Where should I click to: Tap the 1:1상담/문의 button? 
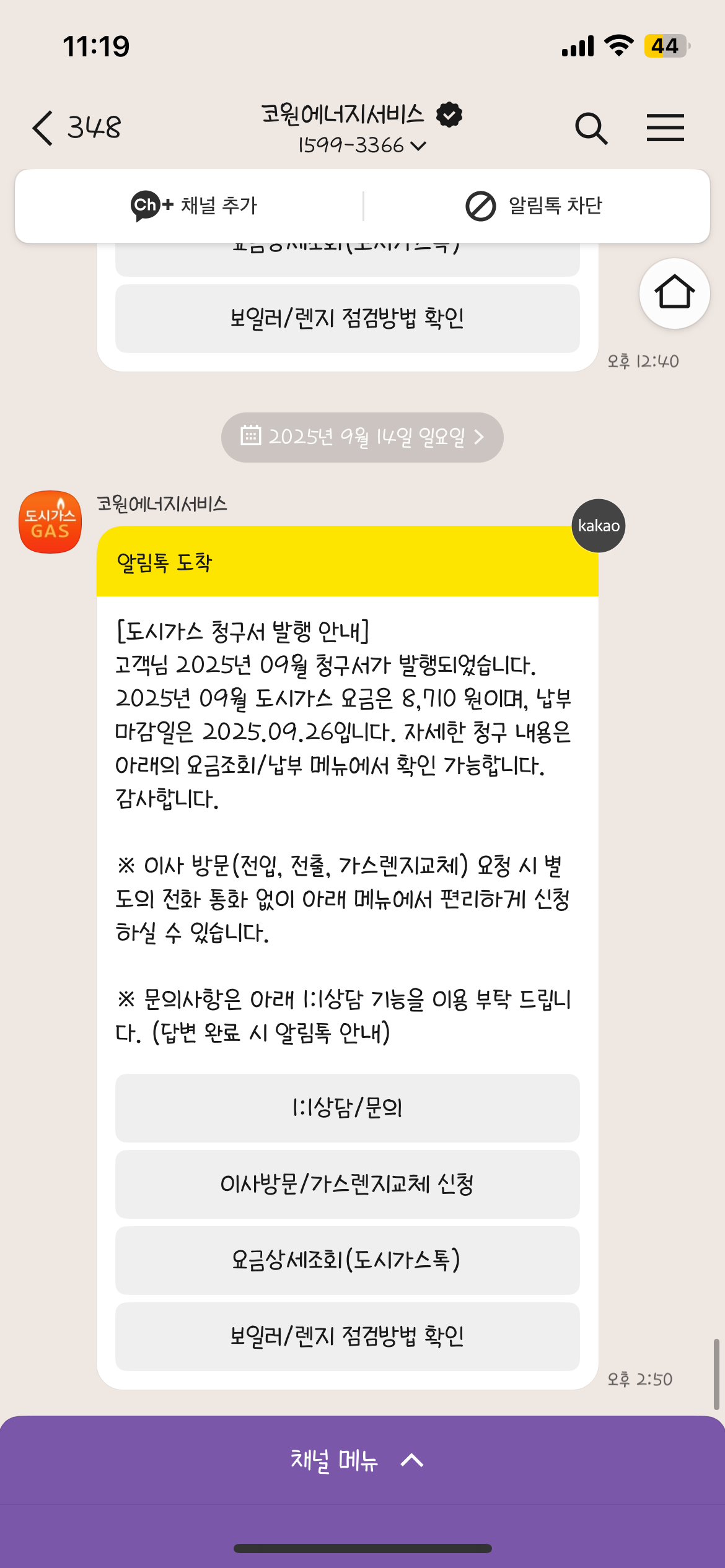(347, 1108)
